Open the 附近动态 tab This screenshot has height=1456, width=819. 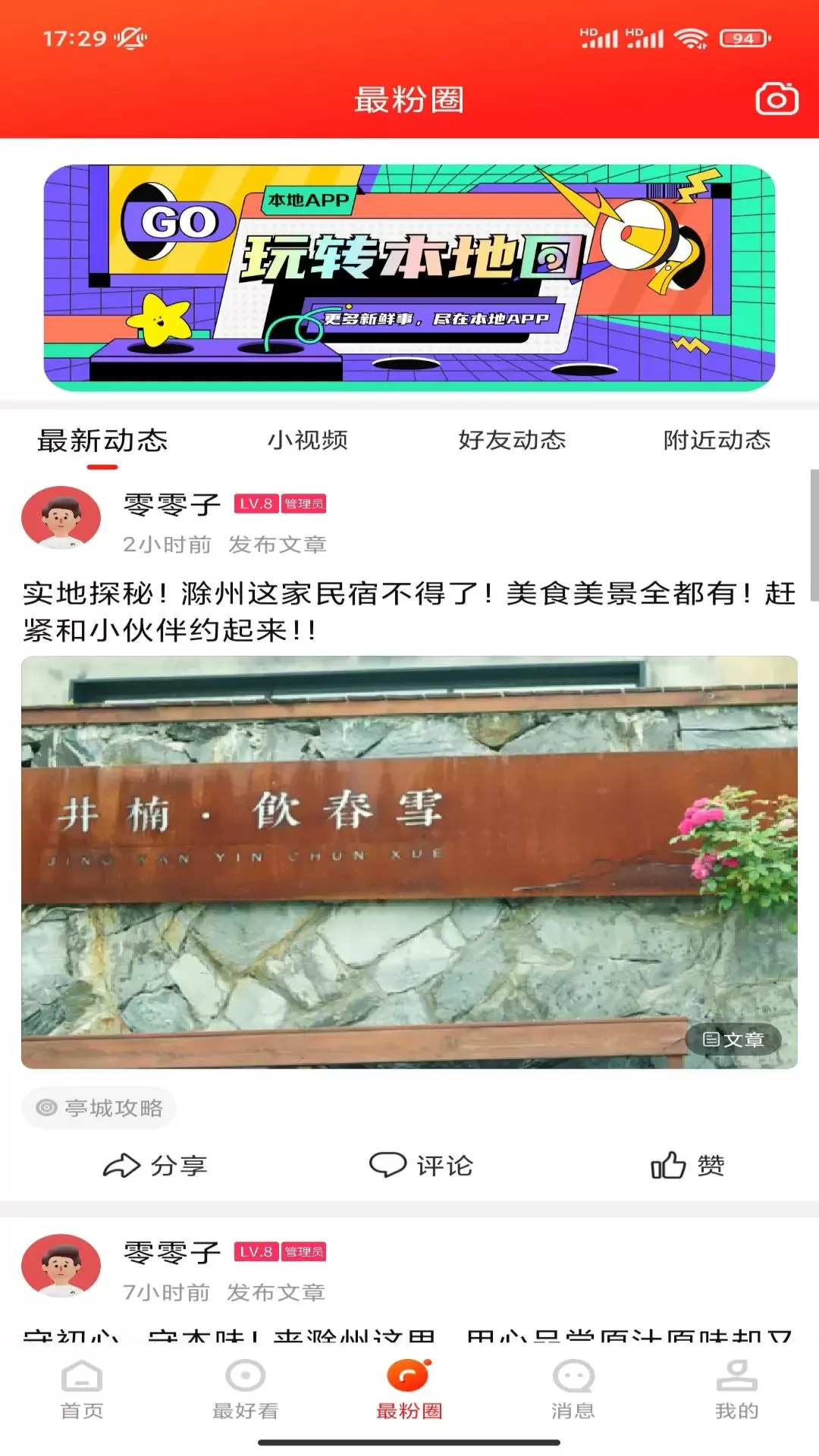717,441
